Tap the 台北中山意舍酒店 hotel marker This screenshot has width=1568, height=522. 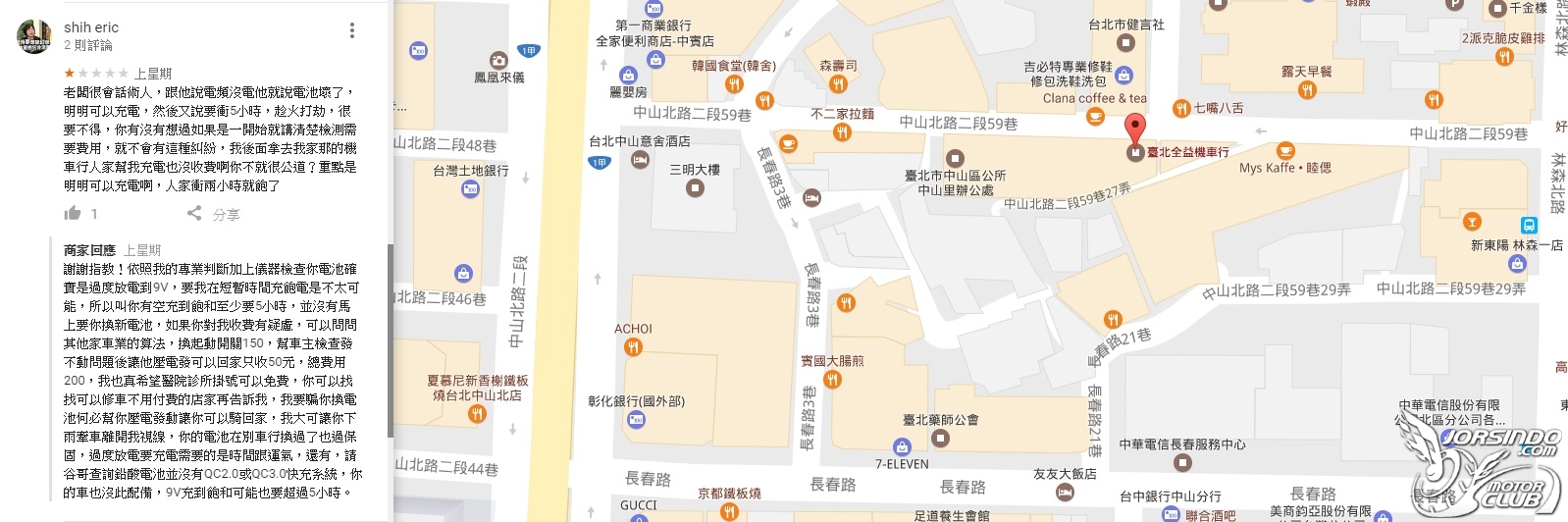[x=640, y=159]
